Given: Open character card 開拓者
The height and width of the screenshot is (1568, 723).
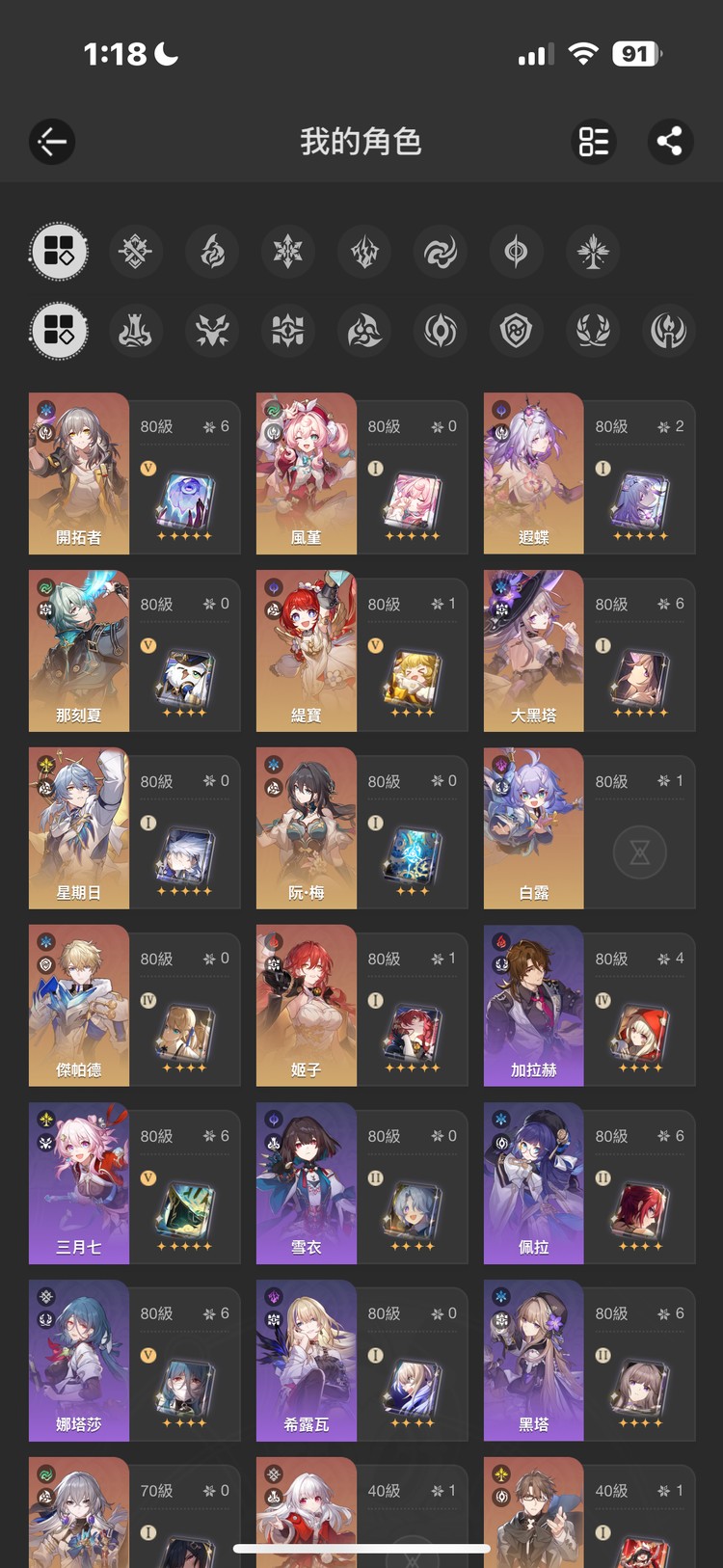Looking at the screenshot, I should 134,473.
